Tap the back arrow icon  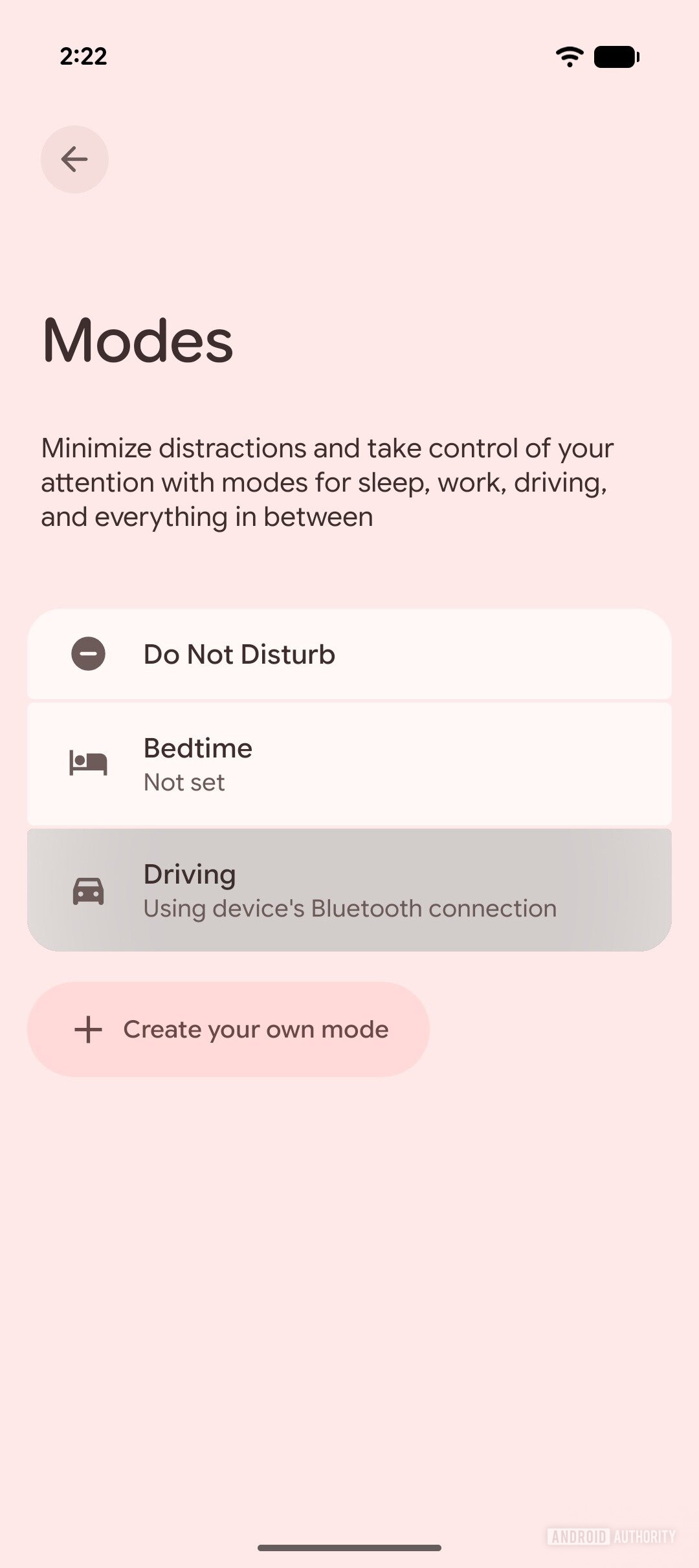[74, 158]
